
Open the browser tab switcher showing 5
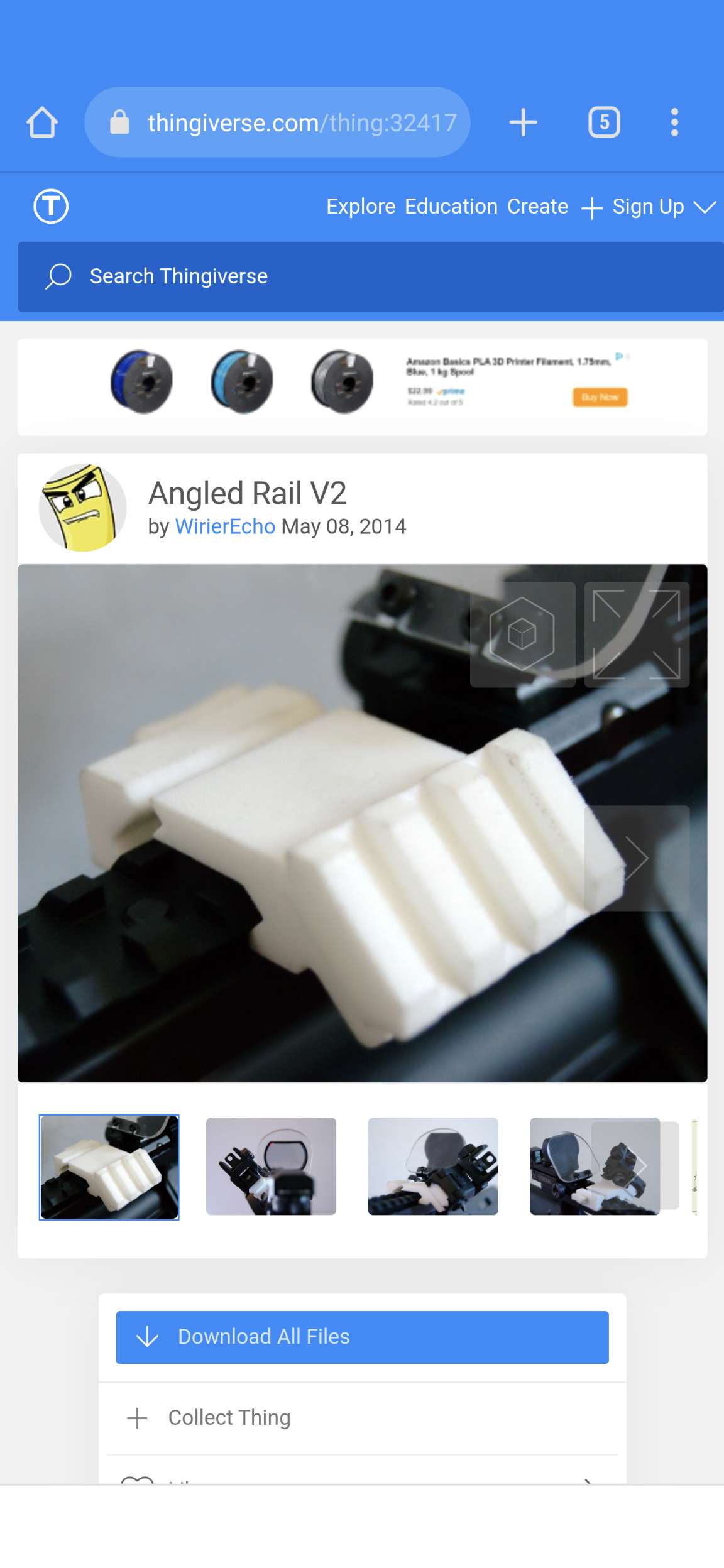click(x=604, y=122)
